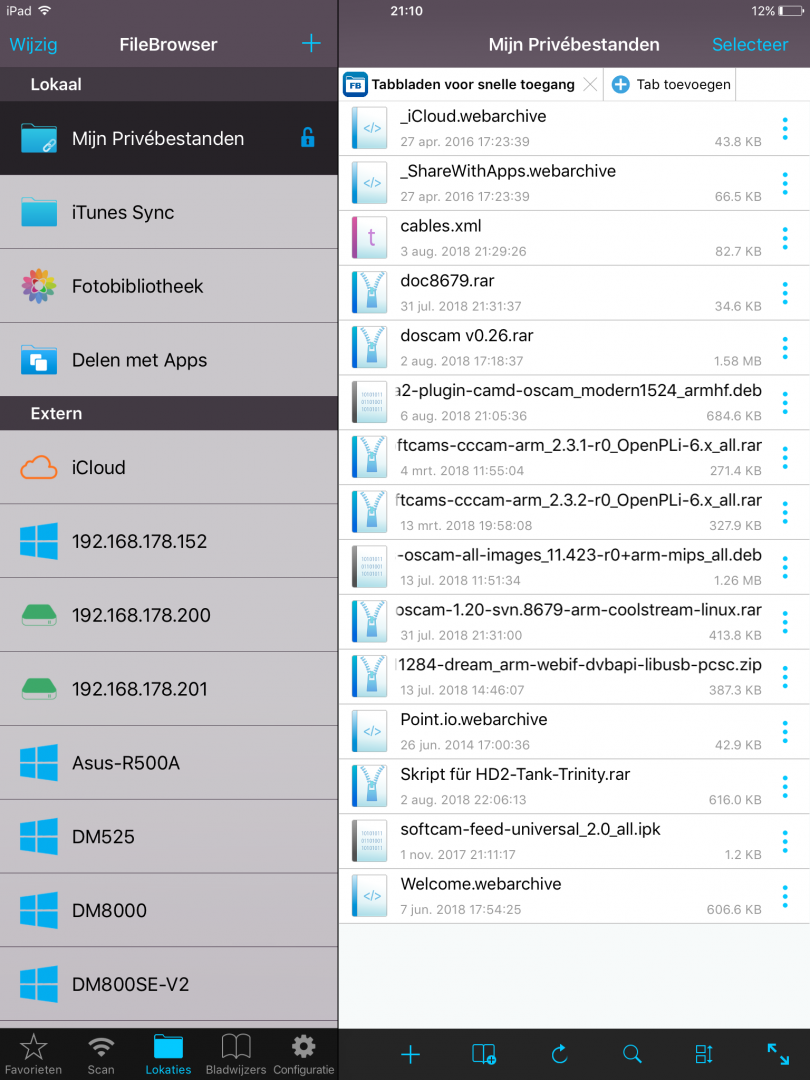
Task: Refresh the file list
Action: [559, 1053]
